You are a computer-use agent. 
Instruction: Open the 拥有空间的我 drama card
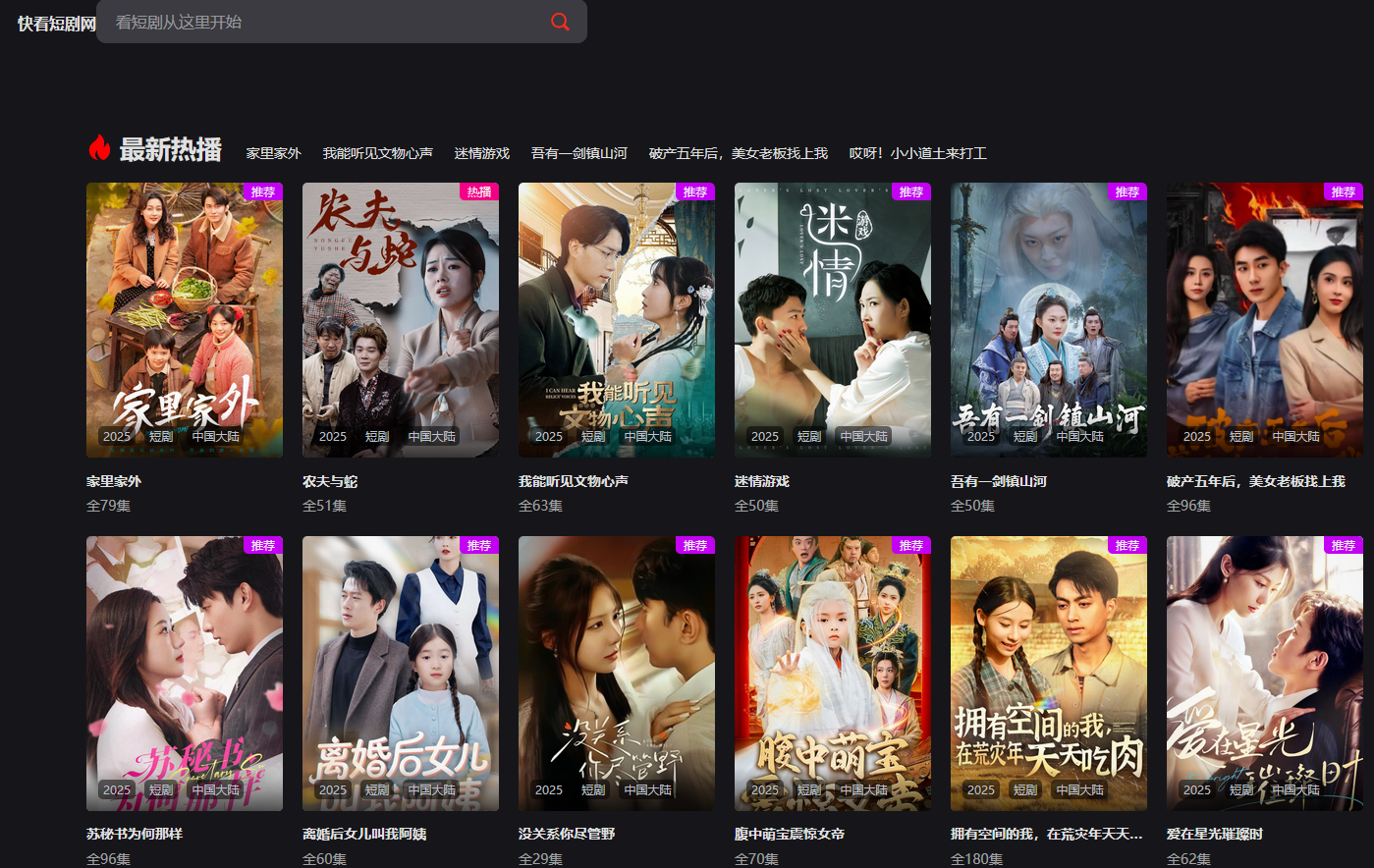1049,673
